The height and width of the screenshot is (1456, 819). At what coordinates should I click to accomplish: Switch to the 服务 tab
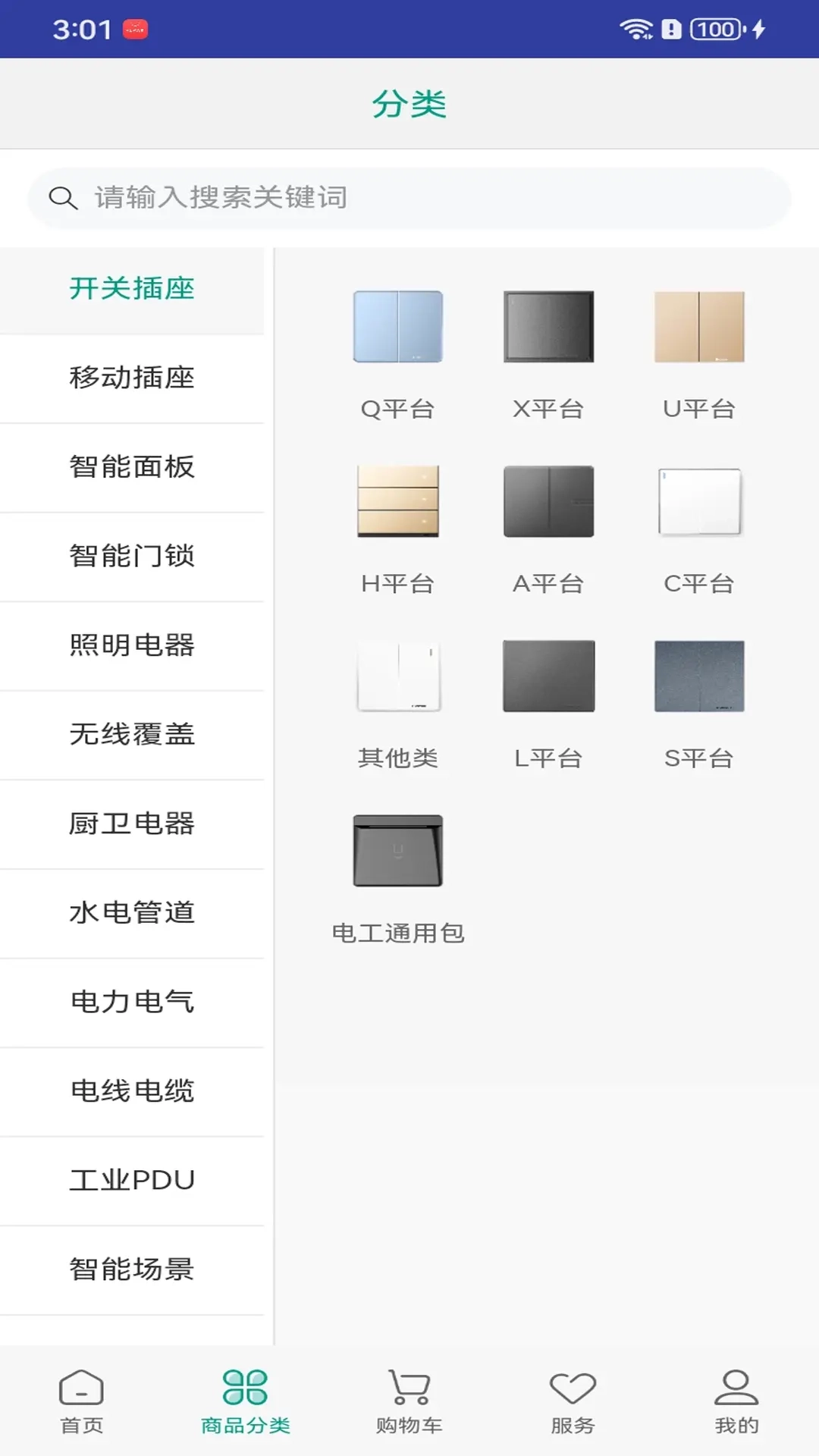click(573, 1401)
